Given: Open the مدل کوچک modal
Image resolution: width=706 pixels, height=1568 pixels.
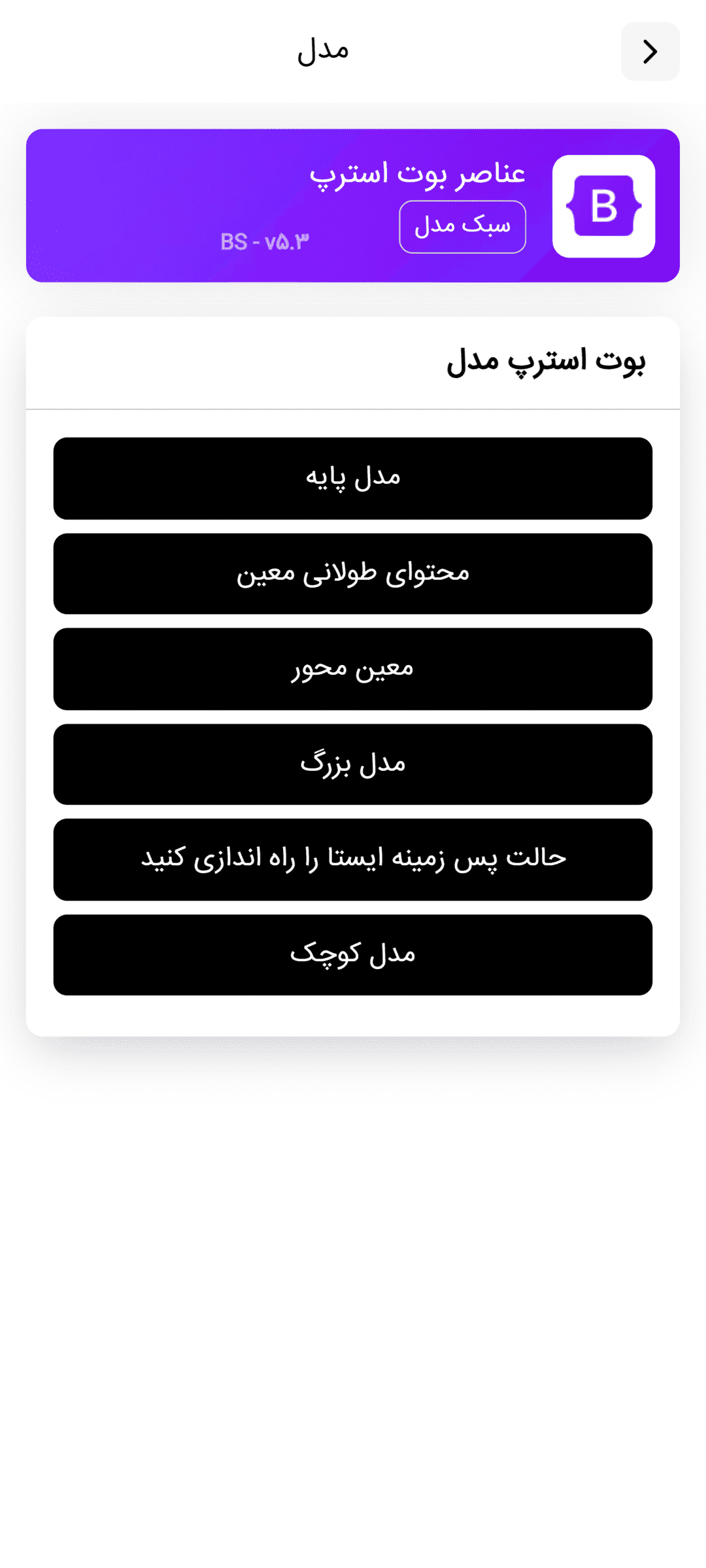Looking at the screenshot, I should 353,955.
